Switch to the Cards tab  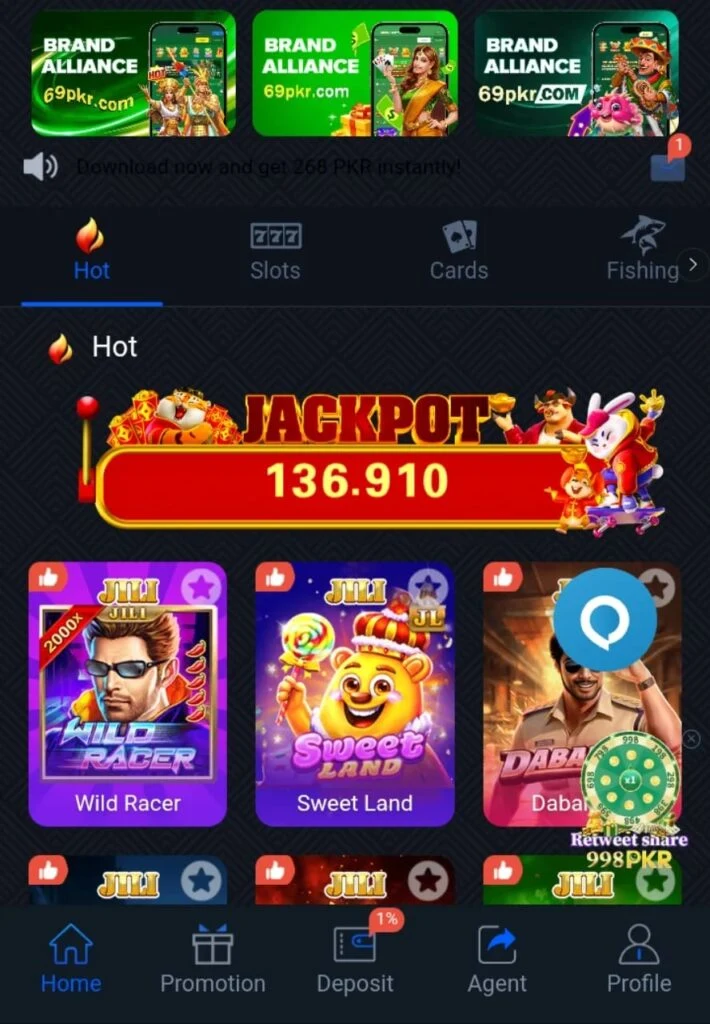pyautogui.click(x=459, y=251)
